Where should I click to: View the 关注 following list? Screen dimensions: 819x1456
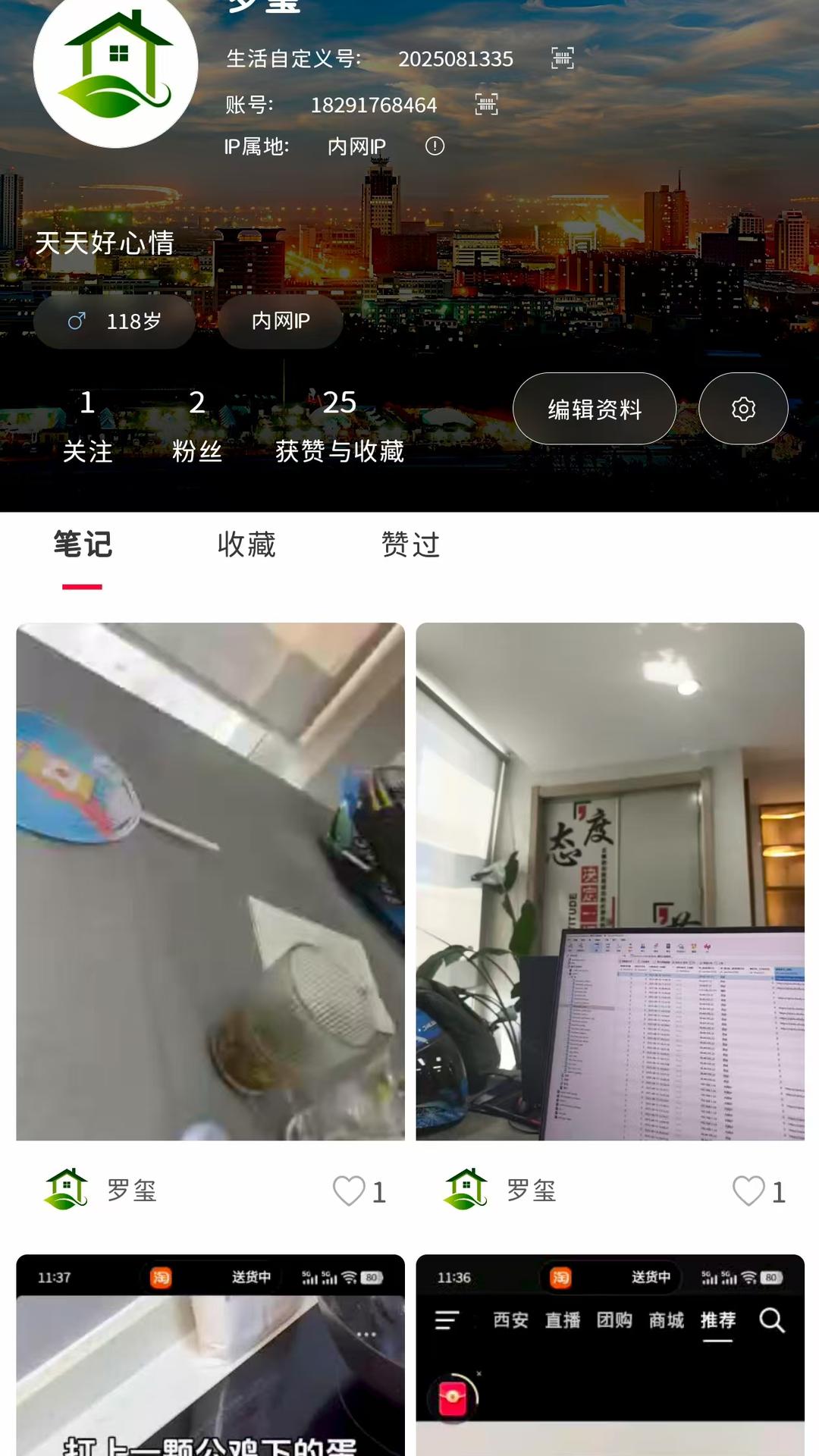tap(87, 426)
